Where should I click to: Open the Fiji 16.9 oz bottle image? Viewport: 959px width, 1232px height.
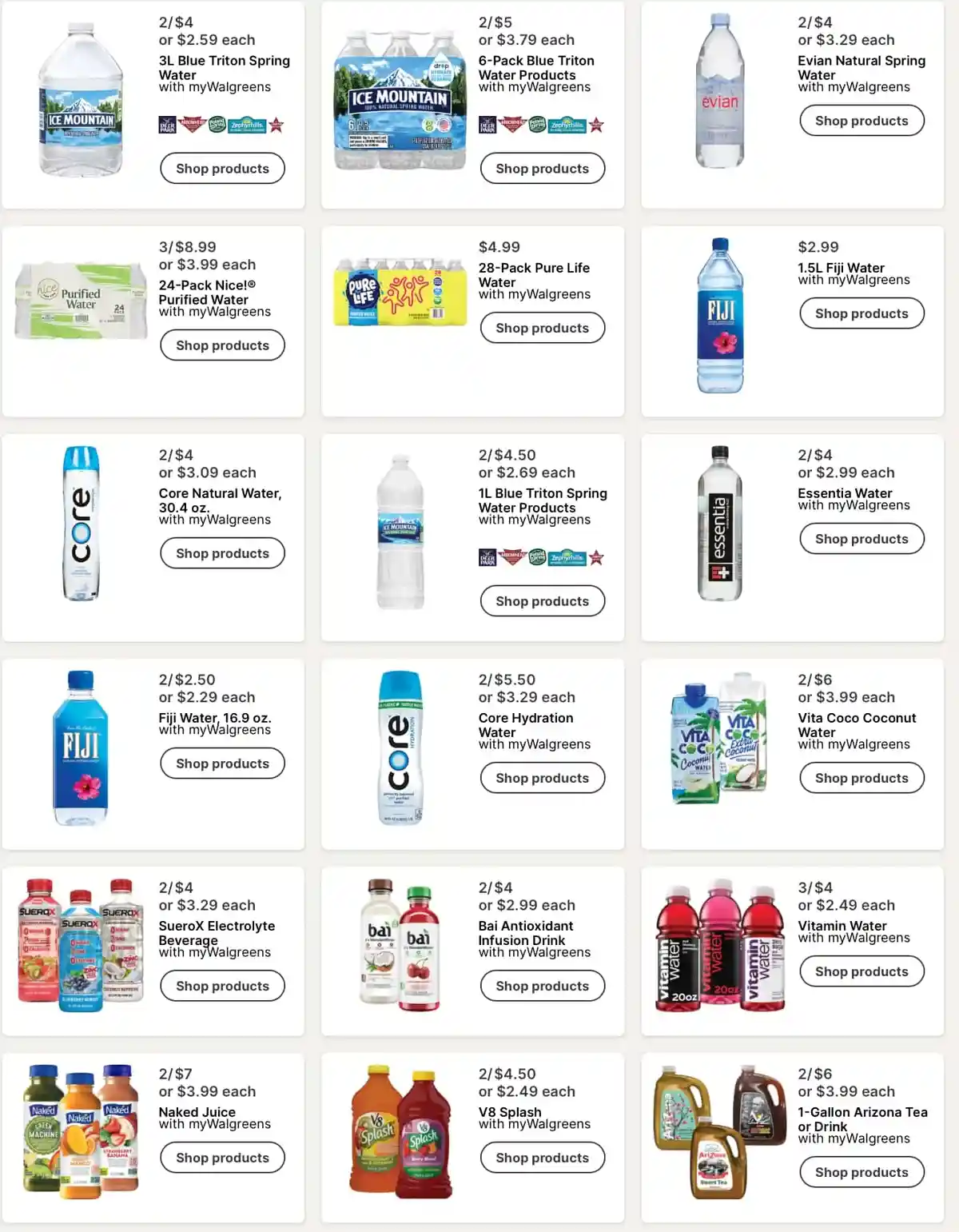81,748
